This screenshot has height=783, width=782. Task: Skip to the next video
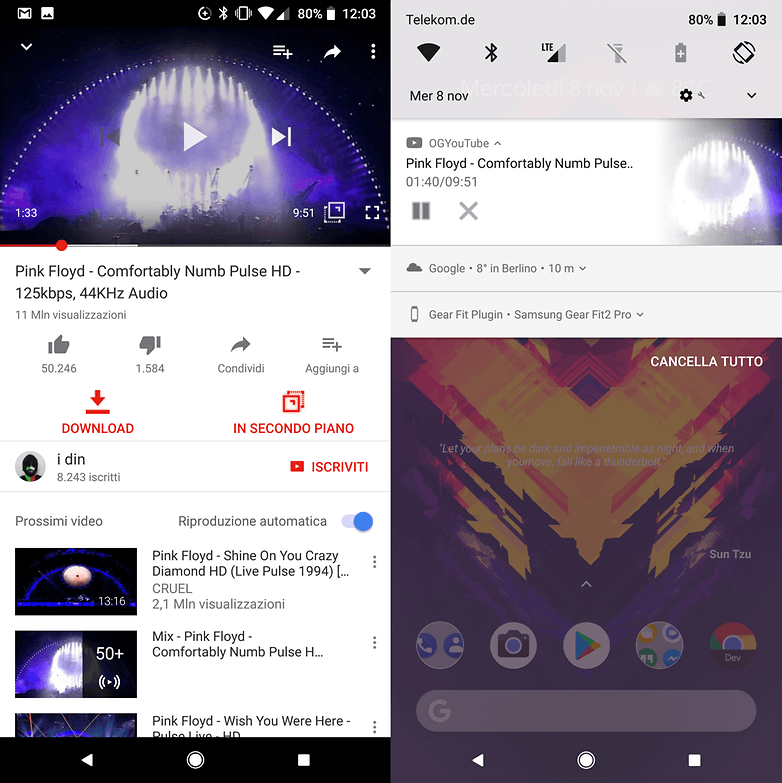[x=282, y=137]
